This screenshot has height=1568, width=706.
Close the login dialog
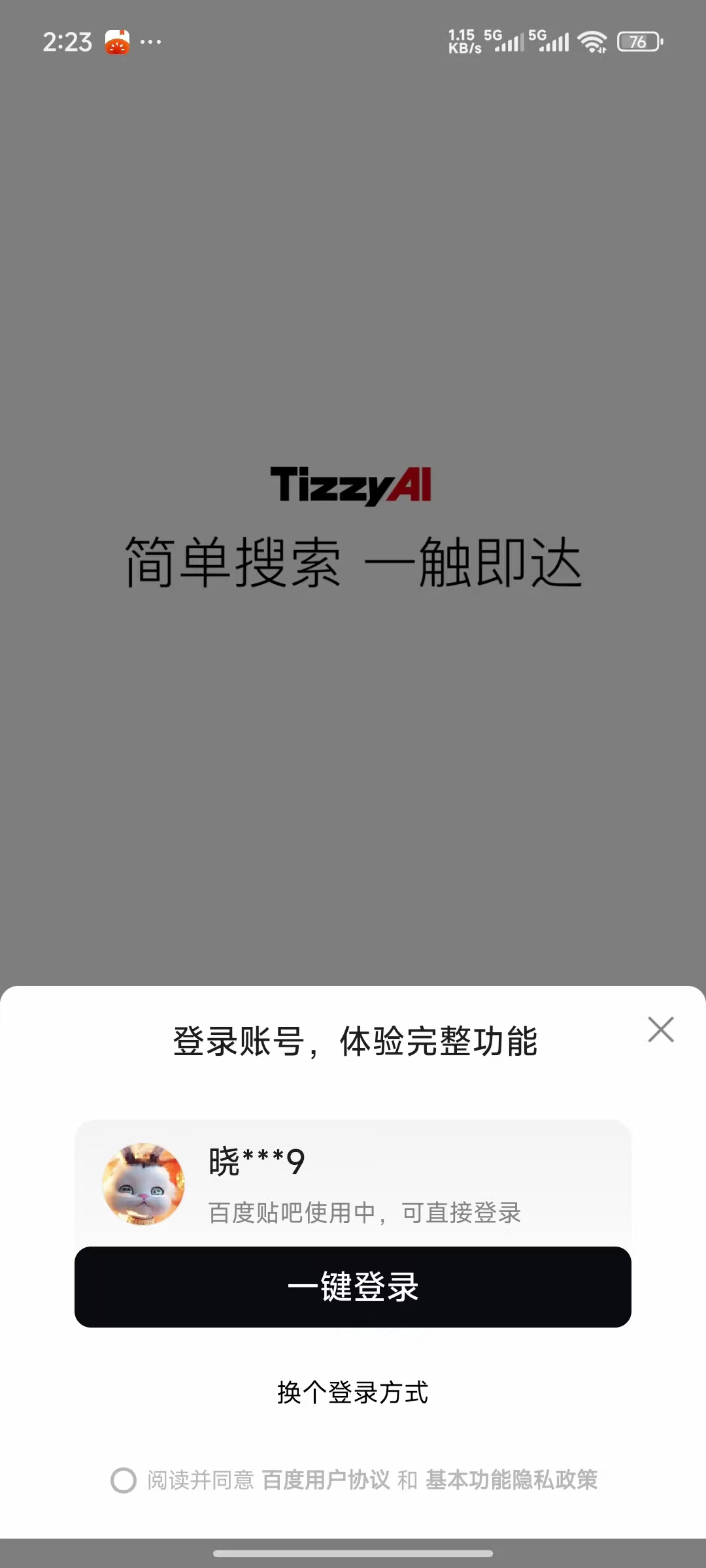click(660, 1030)
